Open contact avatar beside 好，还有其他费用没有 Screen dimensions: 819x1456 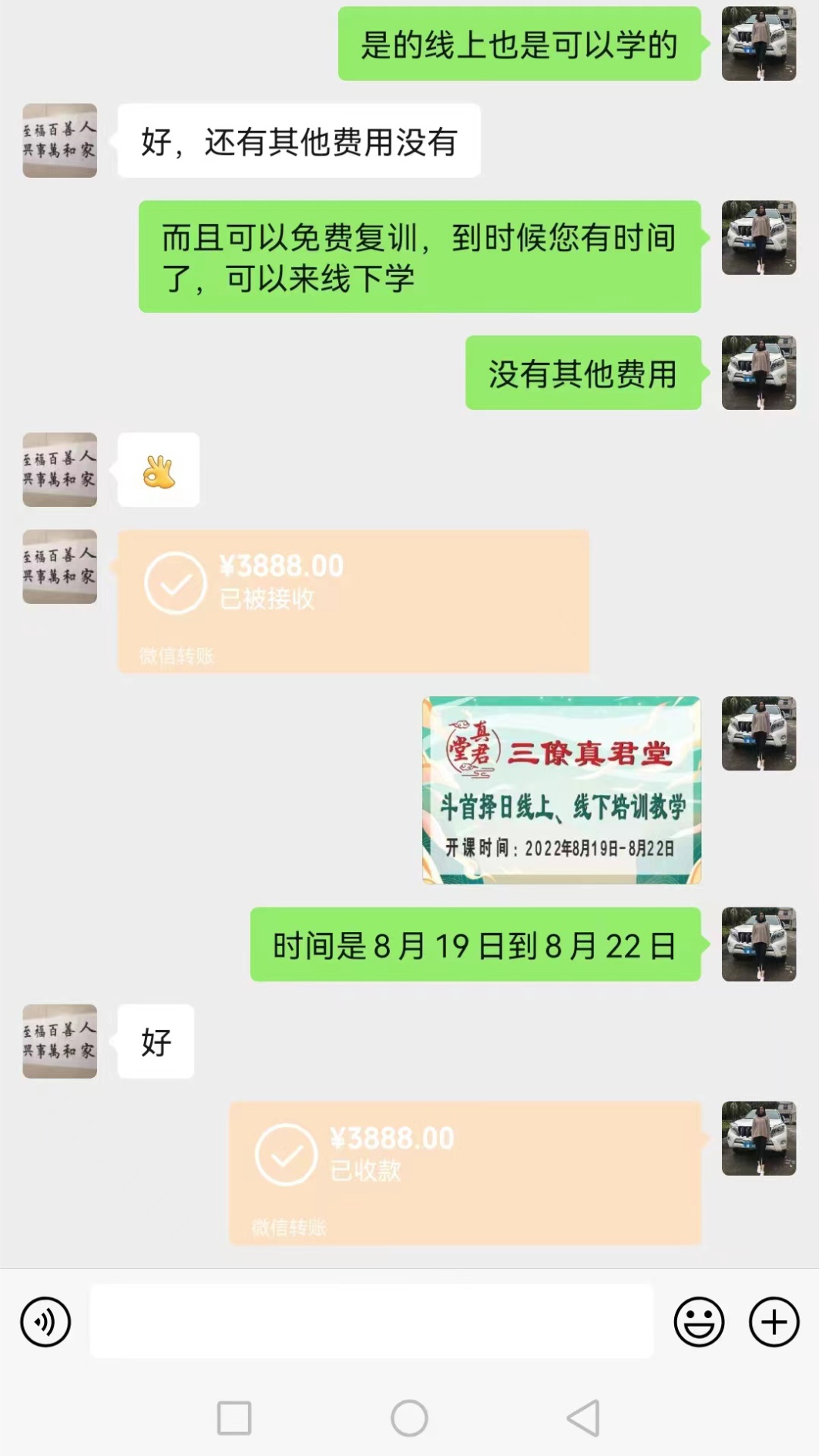60,141
